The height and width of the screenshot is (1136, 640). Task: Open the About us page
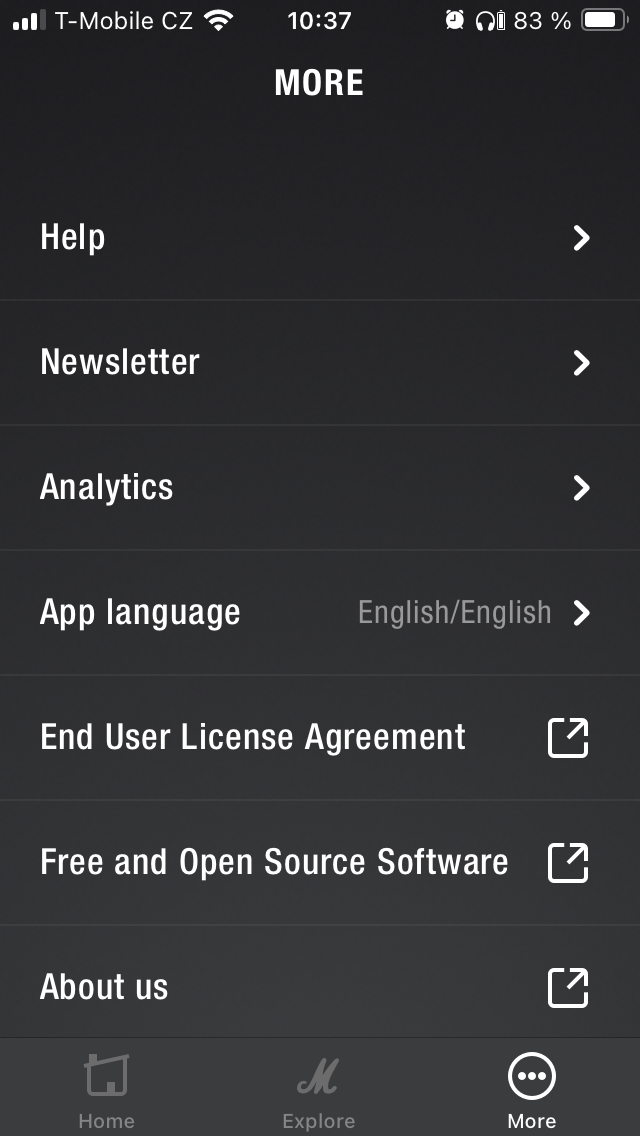click(320, 987)
